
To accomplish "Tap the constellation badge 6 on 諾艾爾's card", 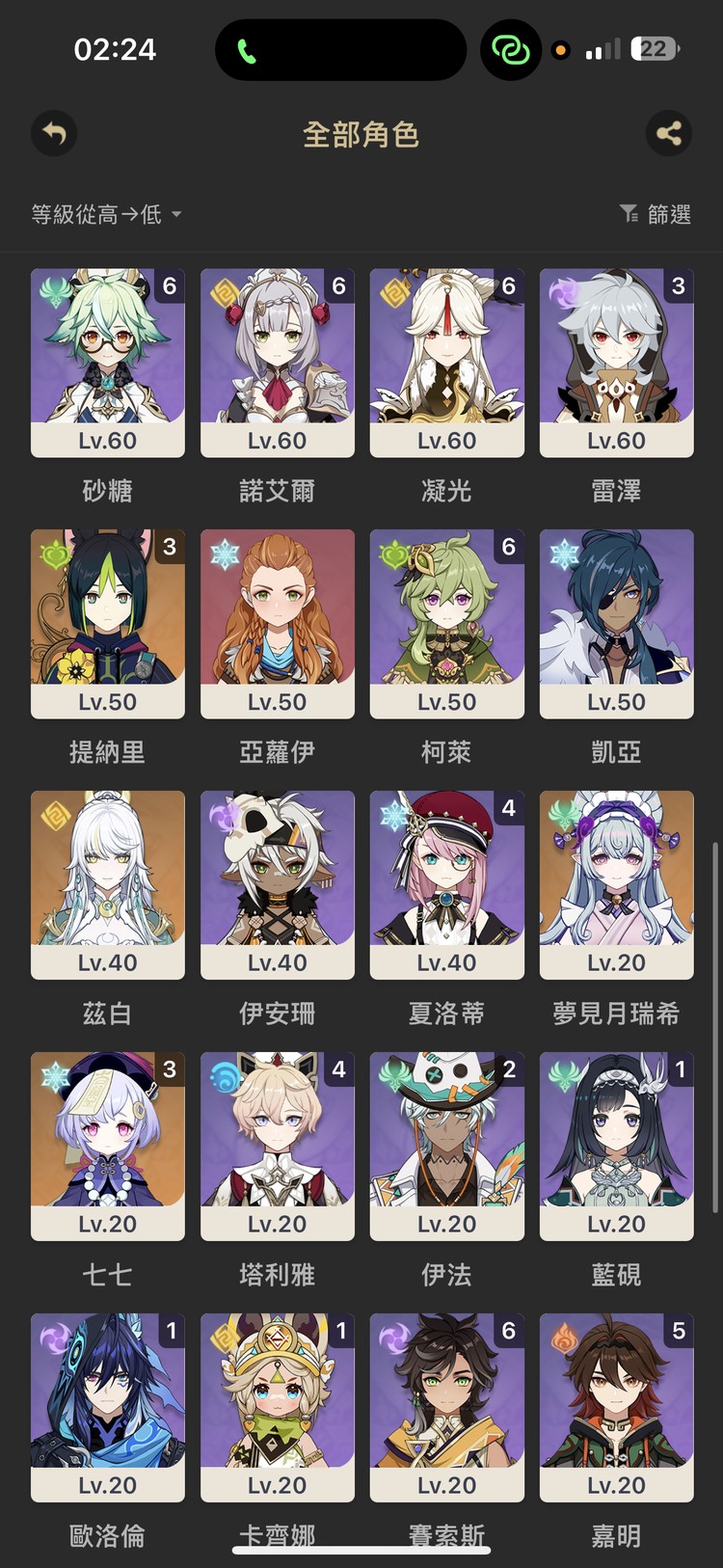I will point(338,285).
